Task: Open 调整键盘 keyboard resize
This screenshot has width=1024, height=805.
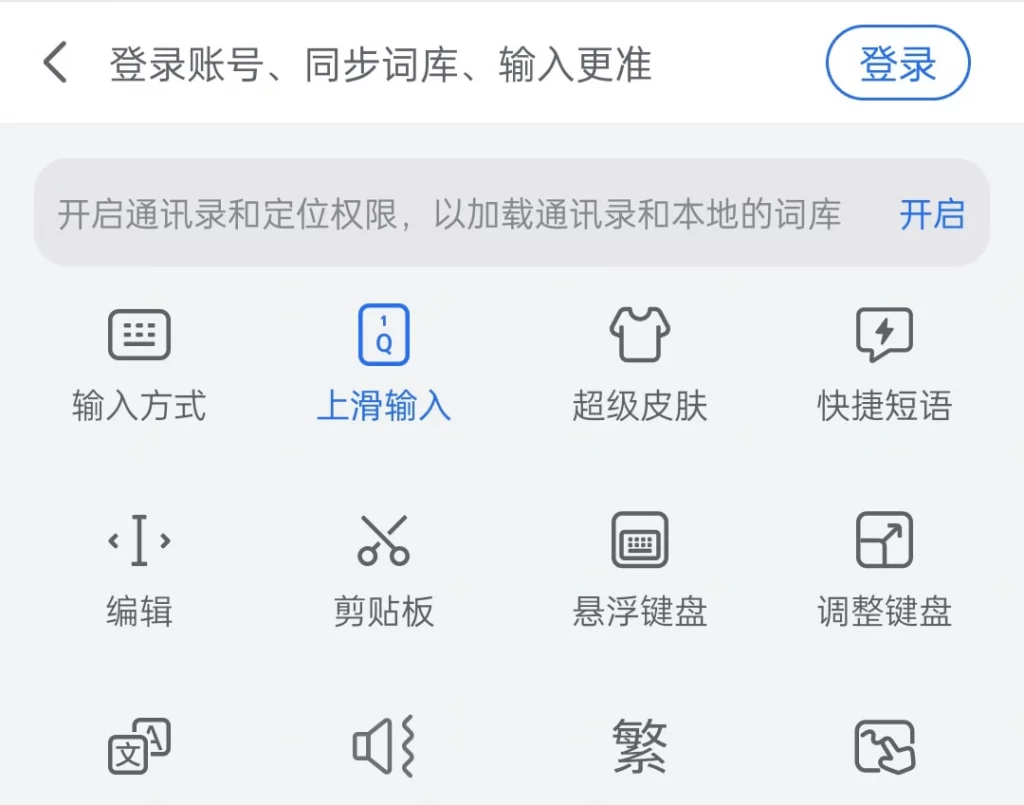Action: [x=884, y=568]
